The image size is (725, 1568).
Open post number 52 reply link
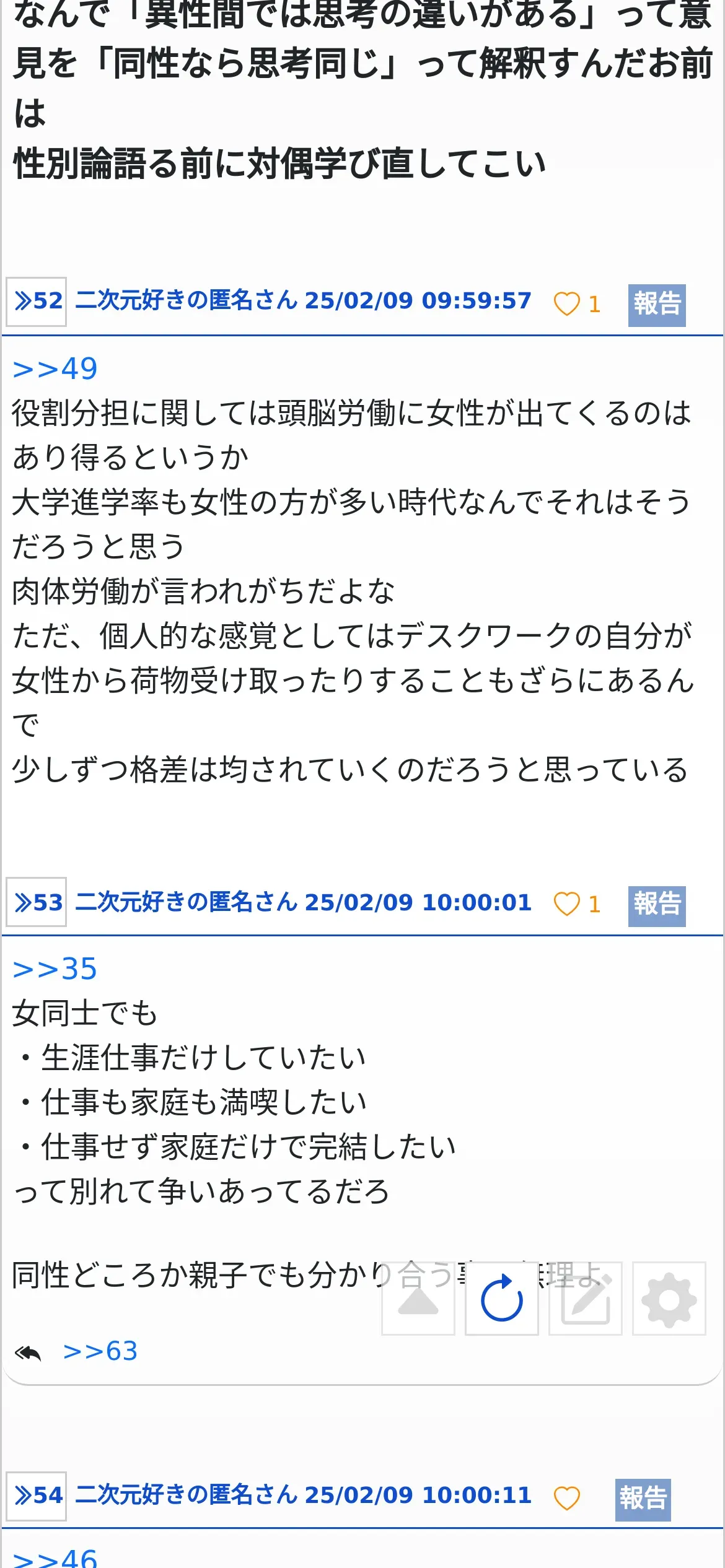point(36,302)
